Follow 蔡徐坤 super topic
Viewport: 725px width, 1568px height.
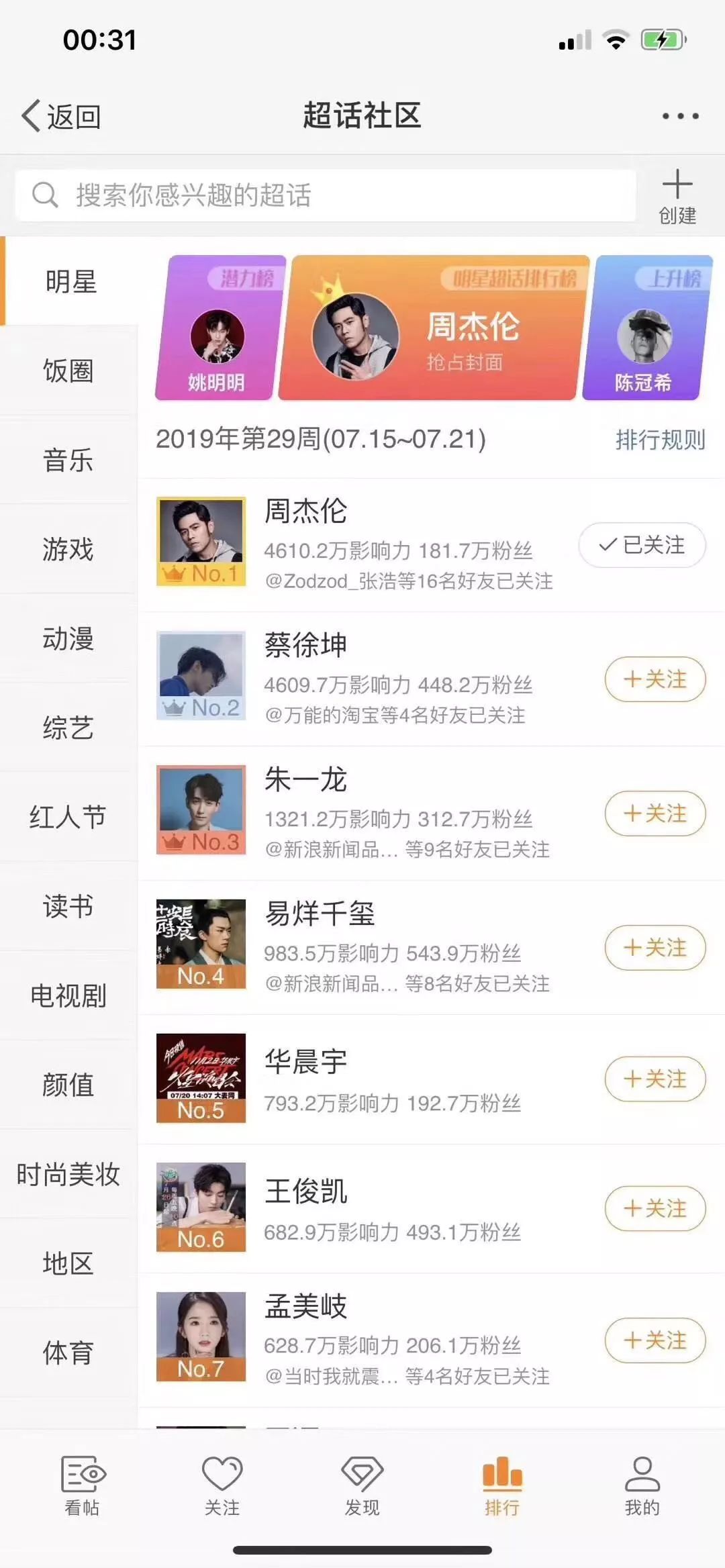[x=655, y=679]
